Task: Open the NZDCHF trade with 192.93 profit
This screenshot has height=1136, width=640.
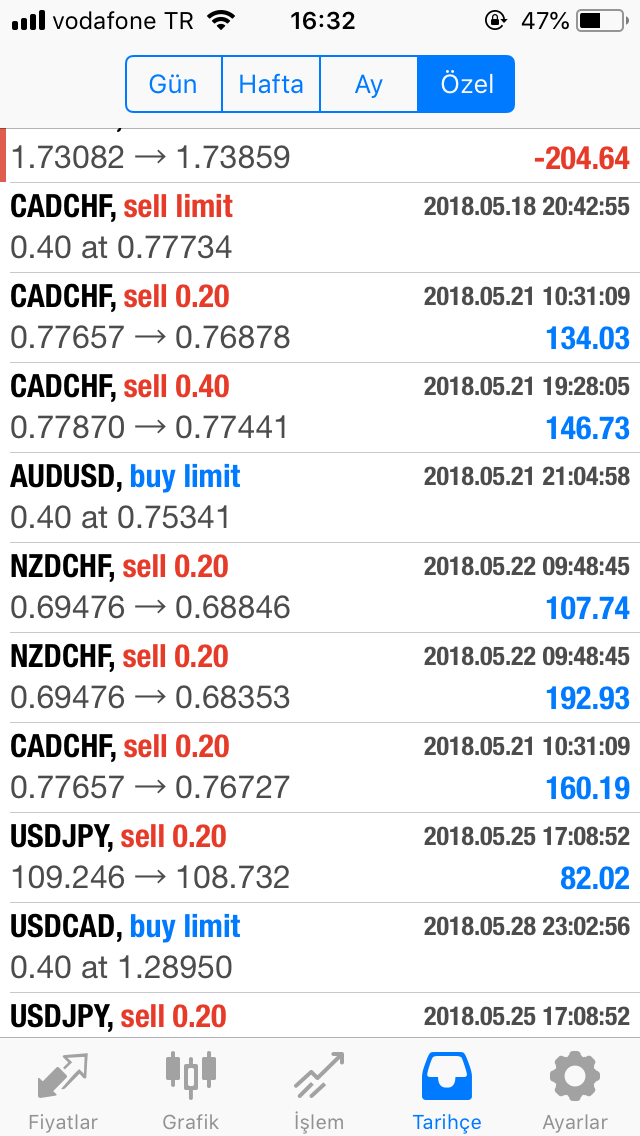Action: point(320,677)
